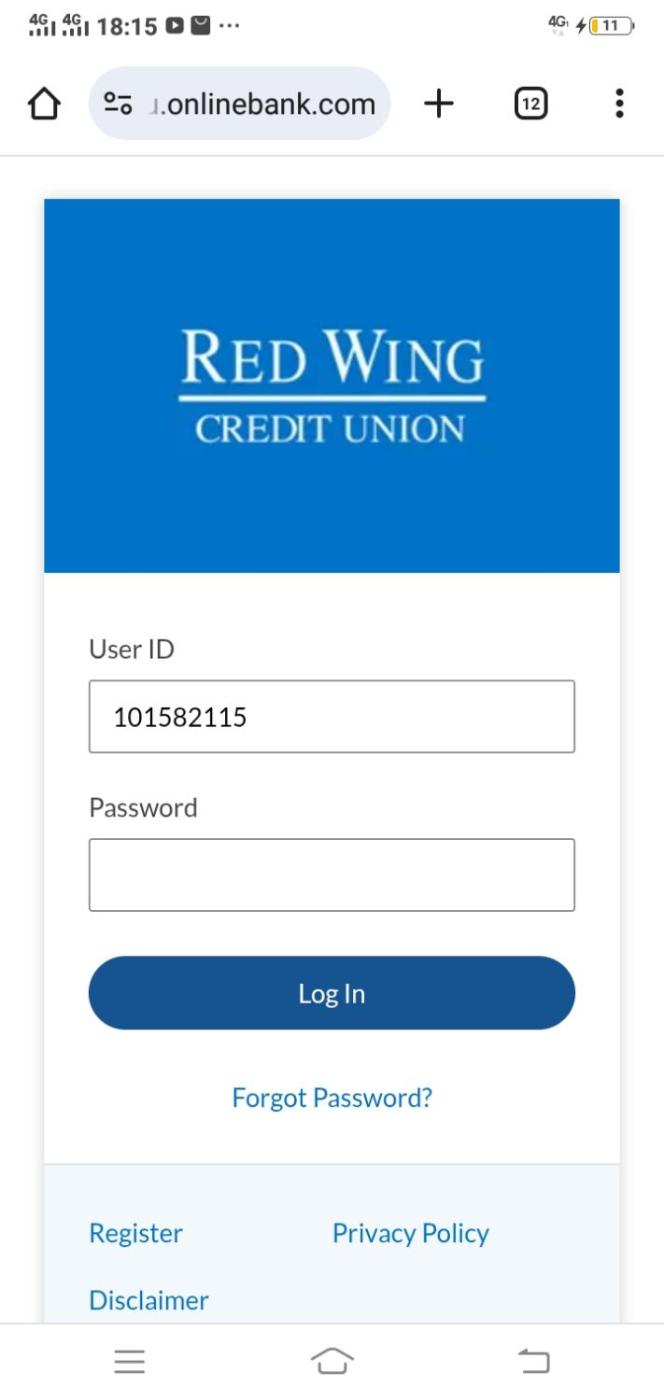The image size is (664, 1400).
Task: Open the Register link
Action: pyautogui.click(x=136, y=1233)
